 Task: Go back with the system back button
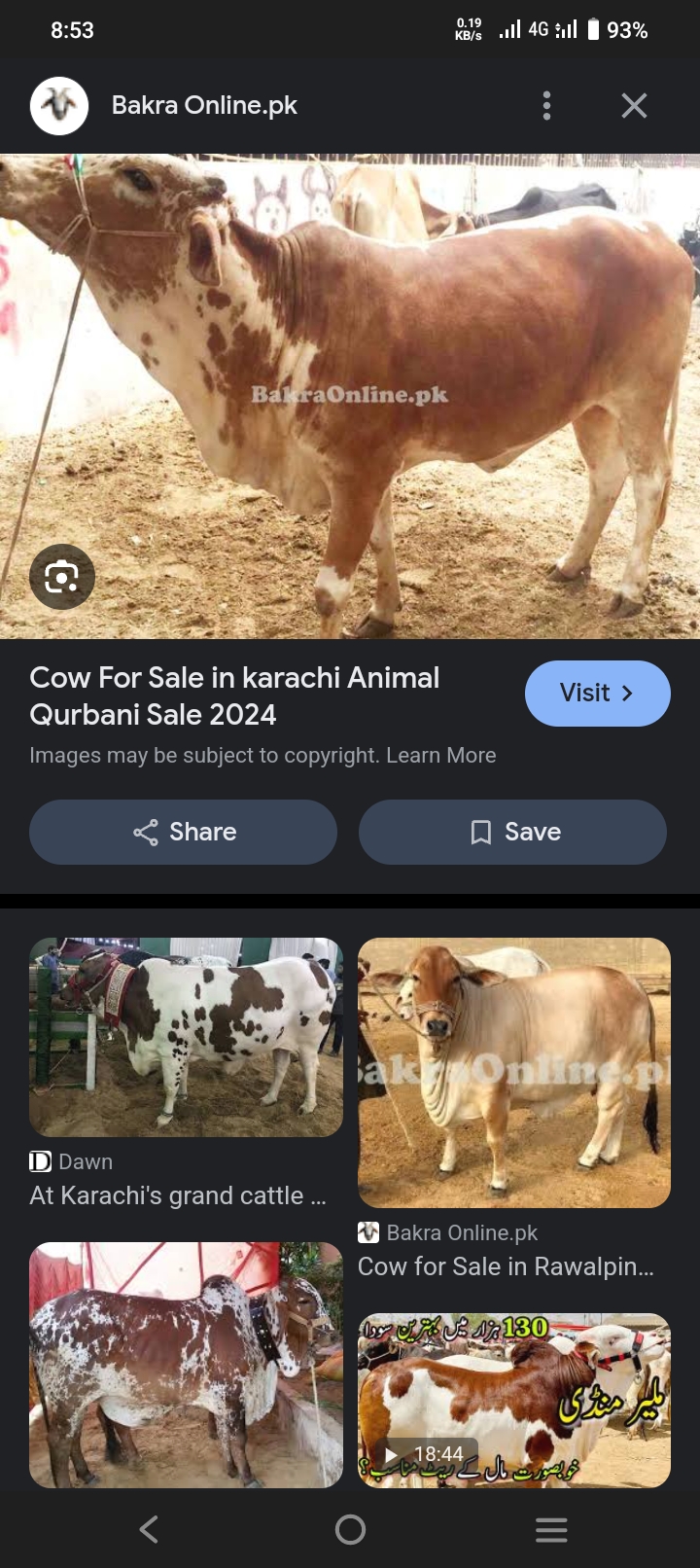(149, 1530)
